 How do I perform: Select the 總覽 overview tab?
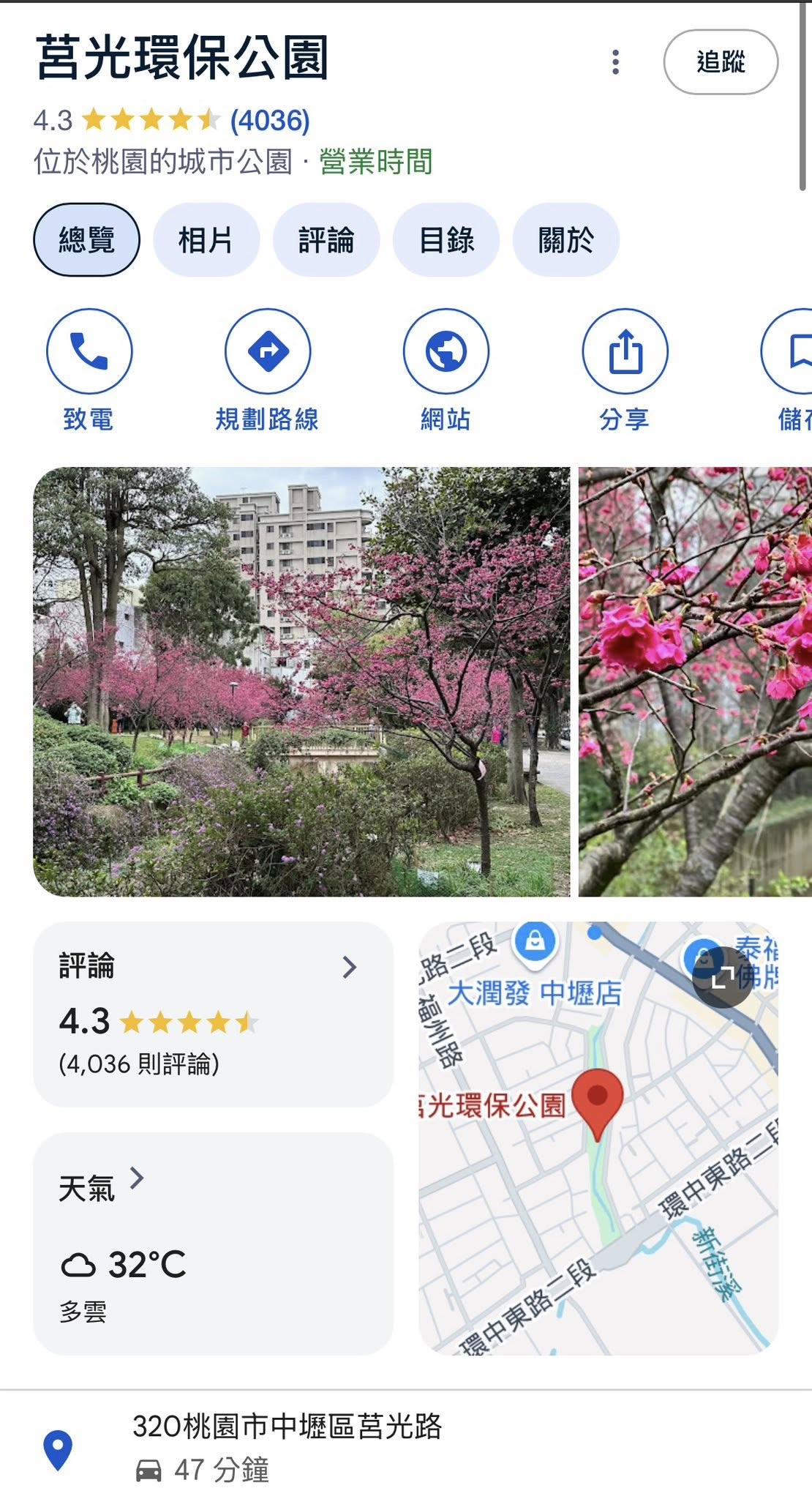86,240
